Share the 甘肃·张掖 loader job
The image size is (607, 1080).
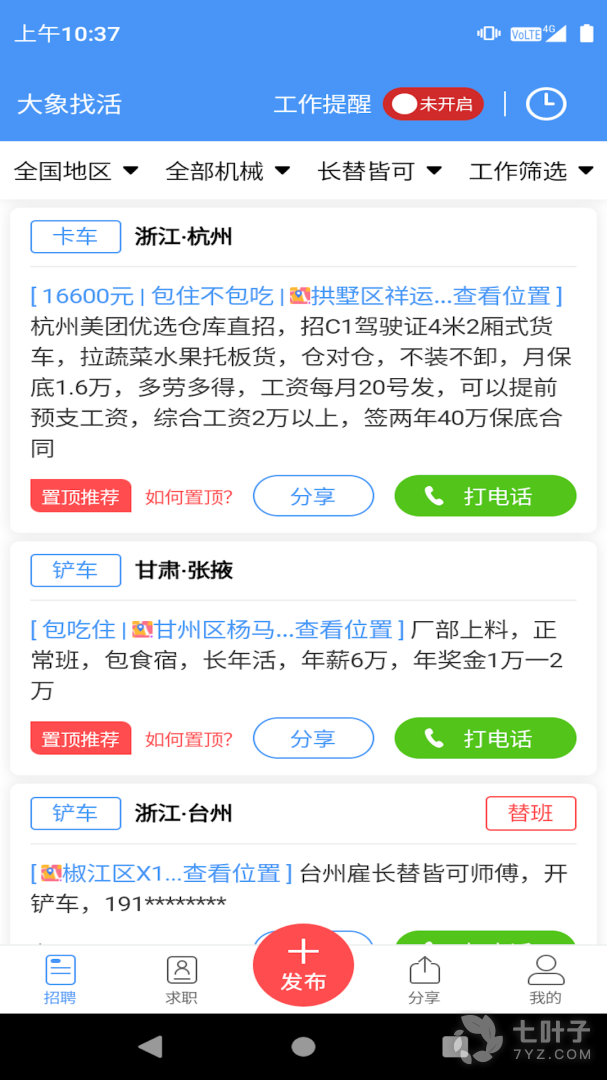click(x=313, y=739)
